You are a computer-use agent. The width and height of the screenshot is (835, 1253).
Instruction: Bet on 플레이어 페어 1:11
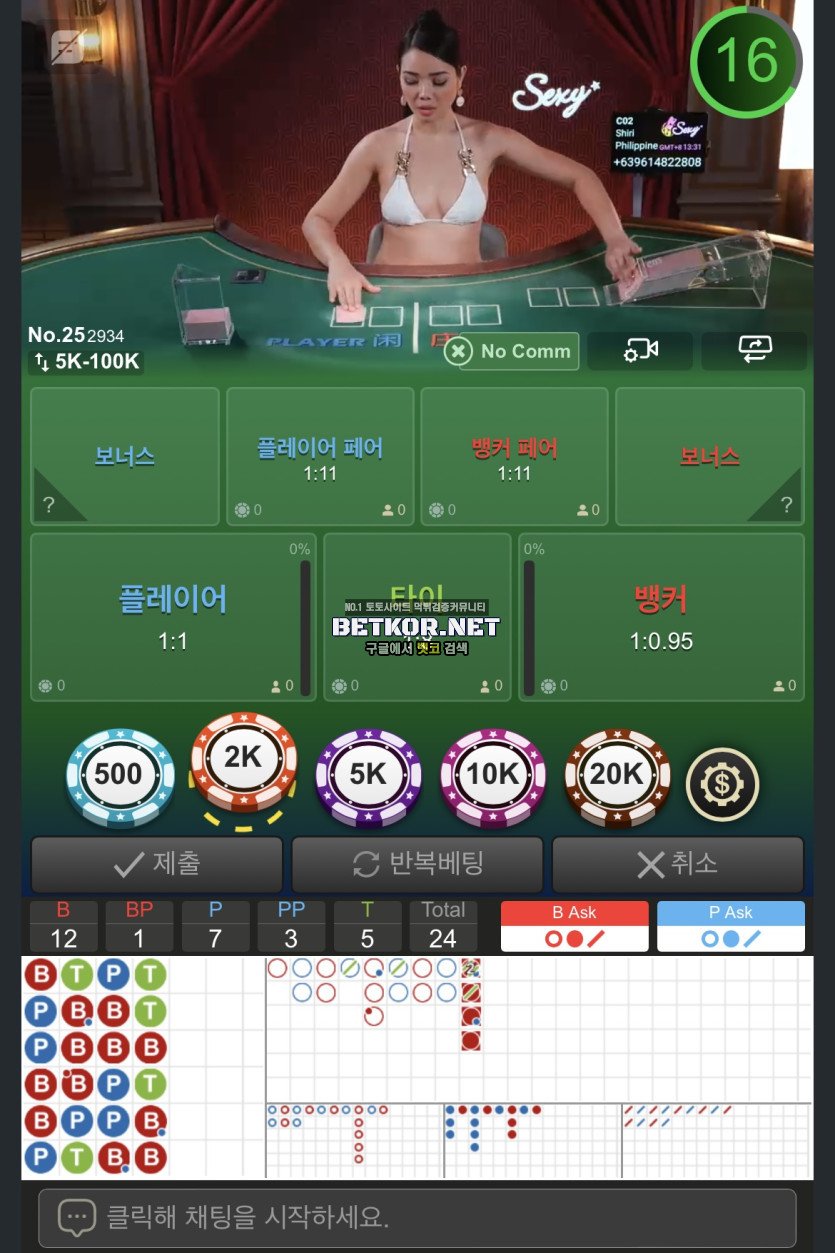(320, 457)
